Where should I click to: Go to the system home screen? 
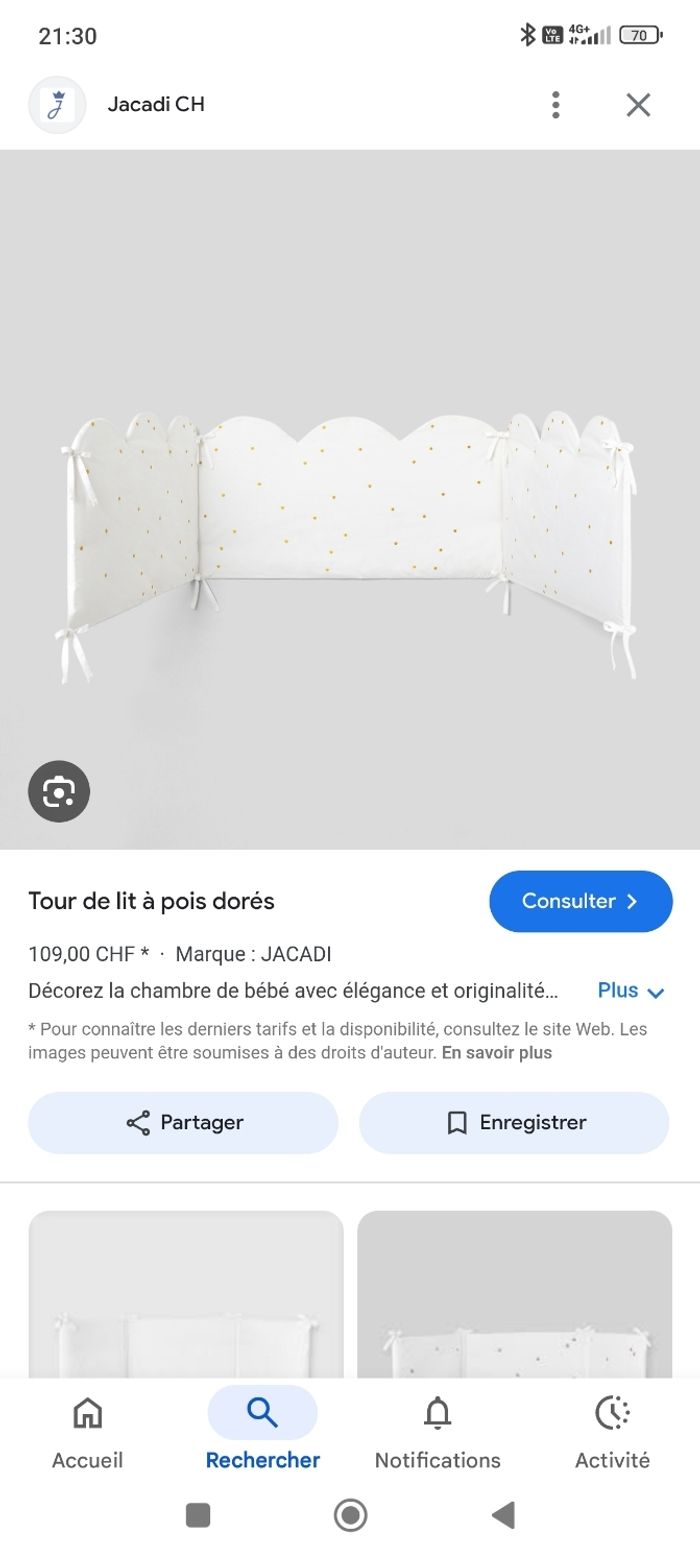tap(350, 1515)
